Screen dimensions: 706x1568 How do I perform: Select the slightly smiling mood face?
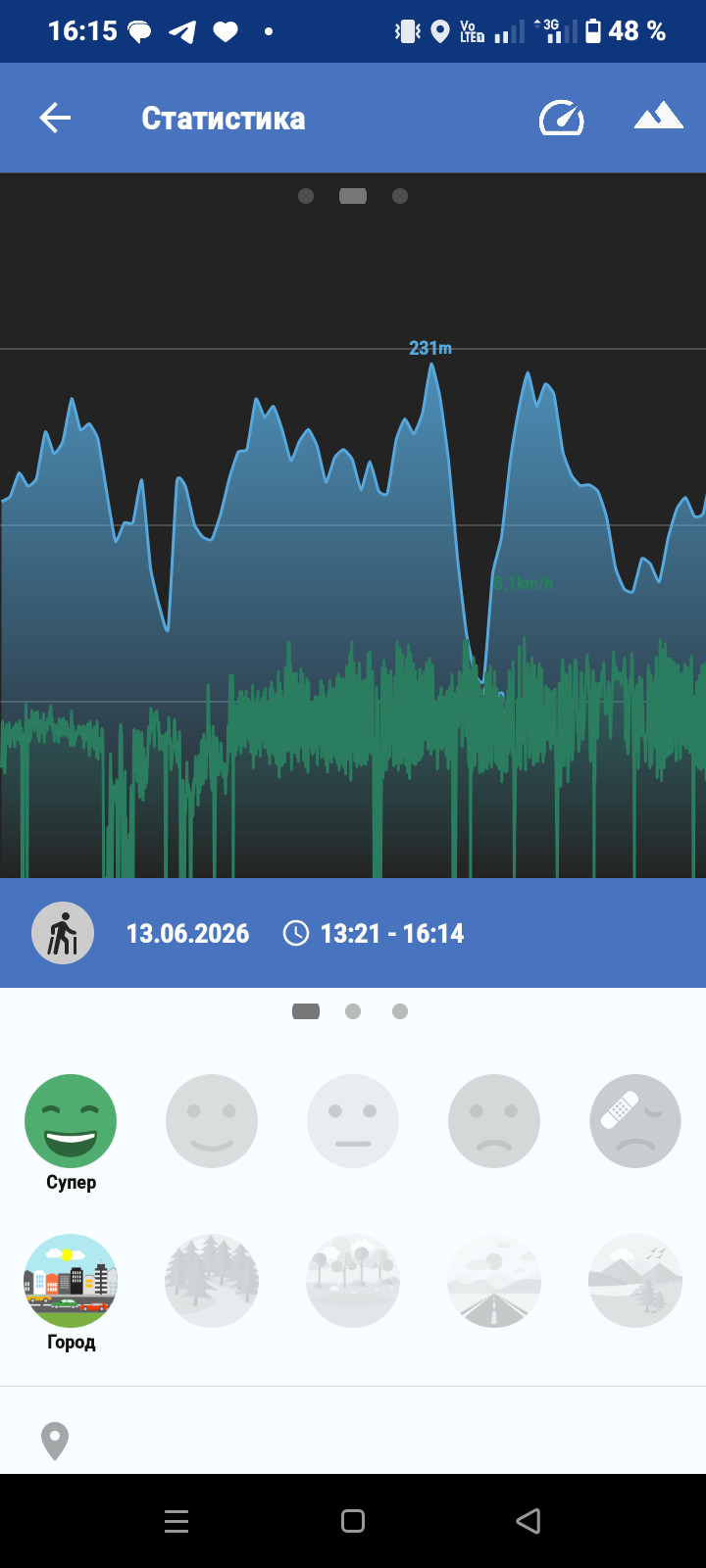tap(212, 1121)
